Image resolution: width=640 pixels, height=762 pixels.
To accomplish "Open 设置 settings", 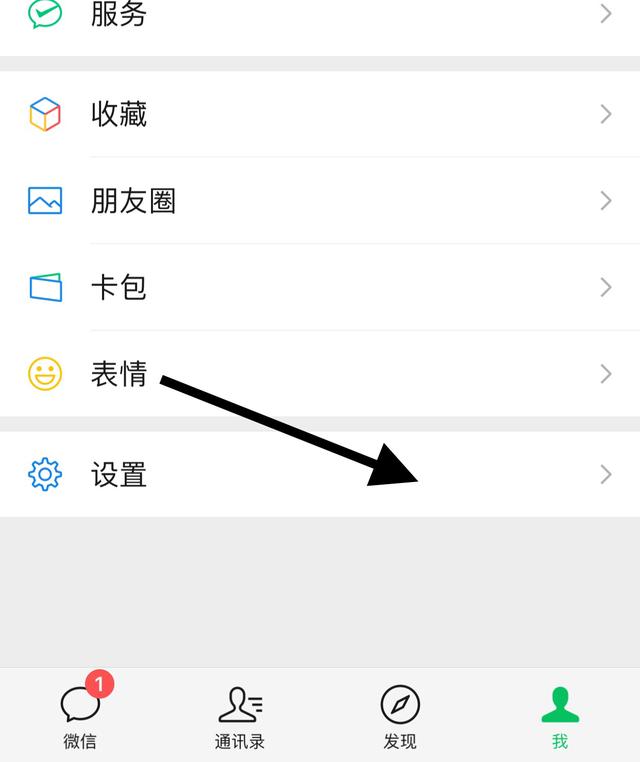I will click(320, 474).
